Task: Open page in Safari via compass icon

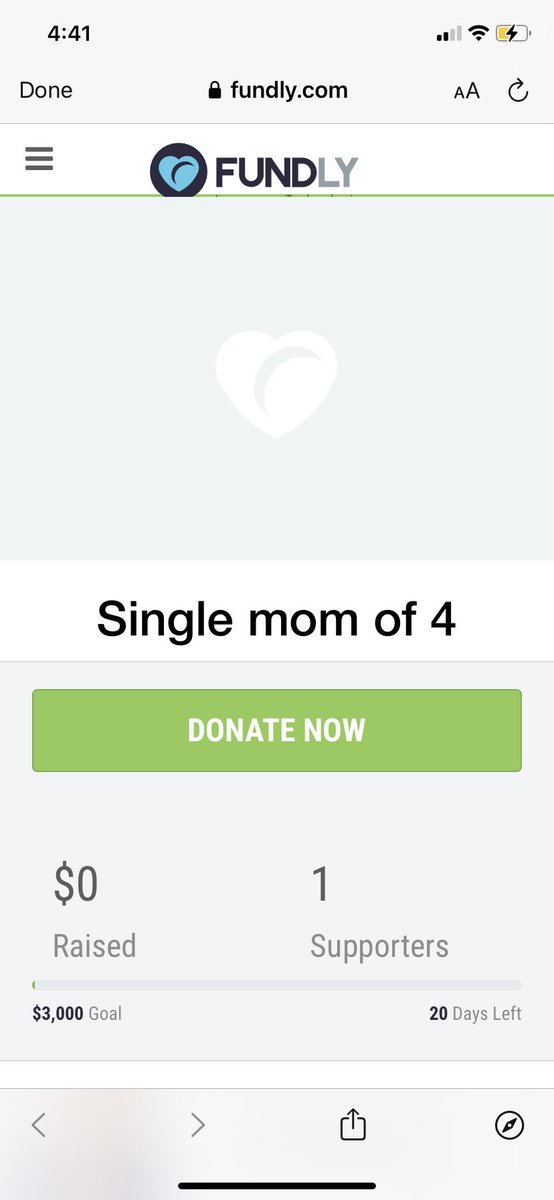Action: coord(509,1125)
